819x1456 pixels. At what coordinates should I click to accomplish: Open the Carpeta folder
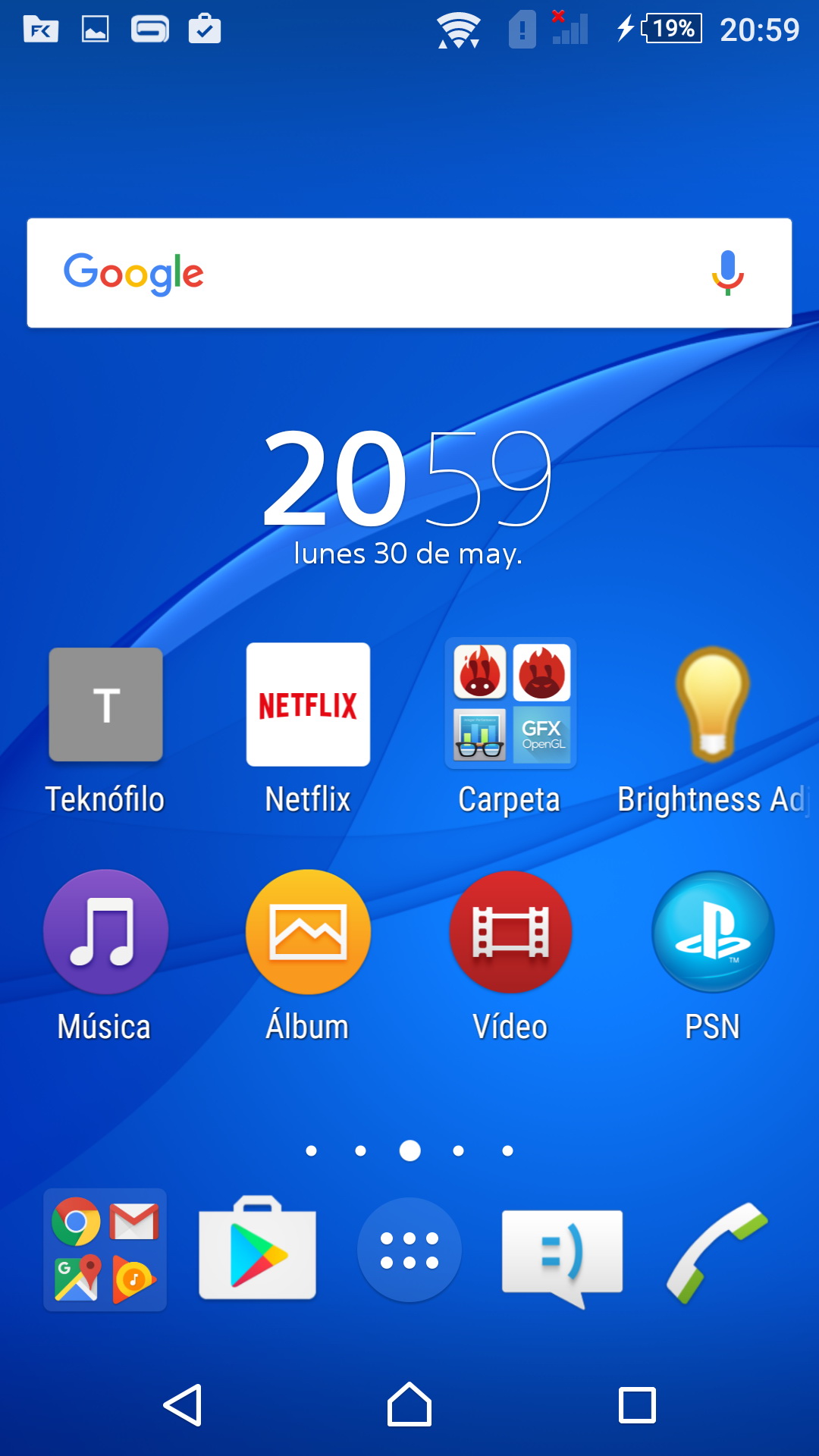pos(510,704)
